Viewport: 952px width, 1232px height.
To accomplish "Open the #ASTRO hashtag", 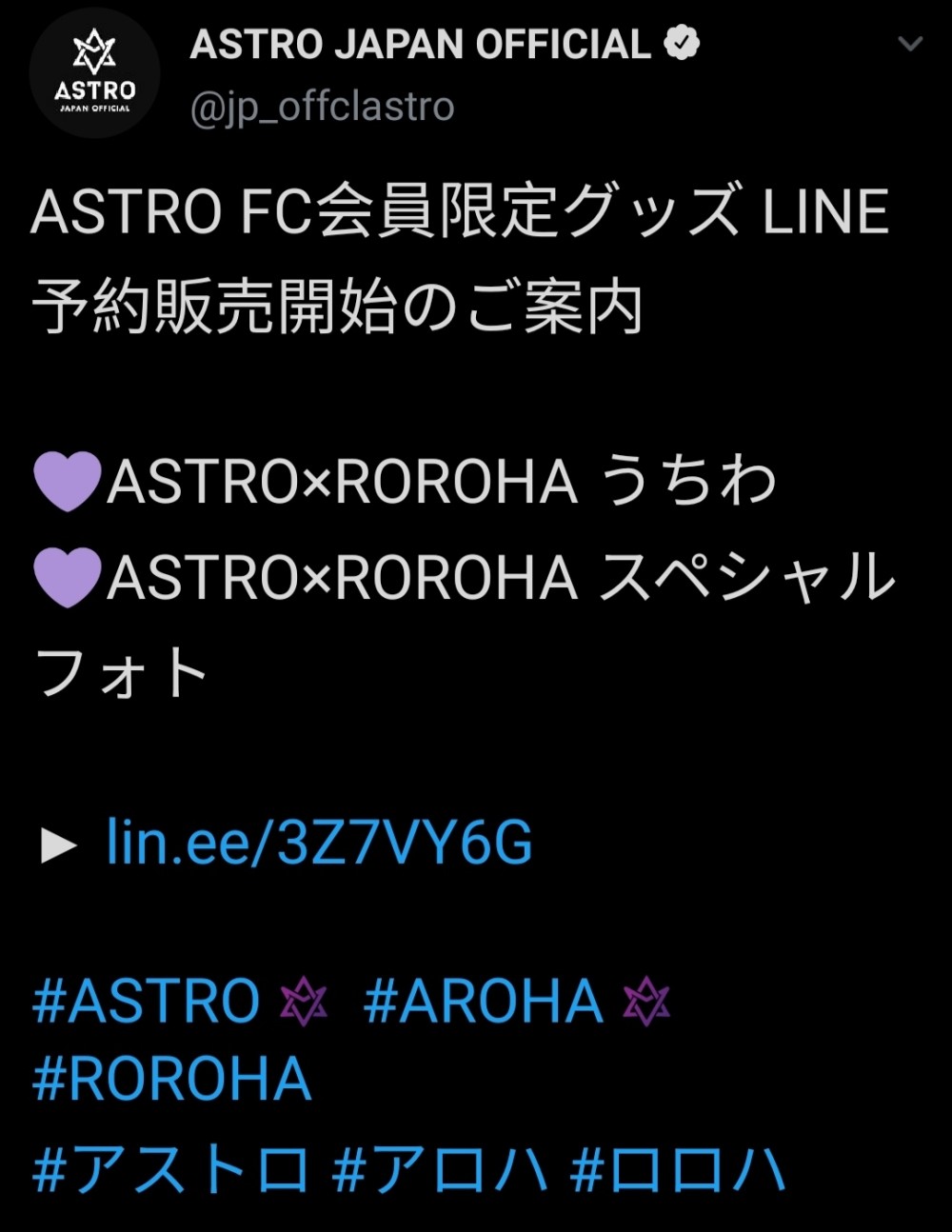I will (x=146, y=1002).
